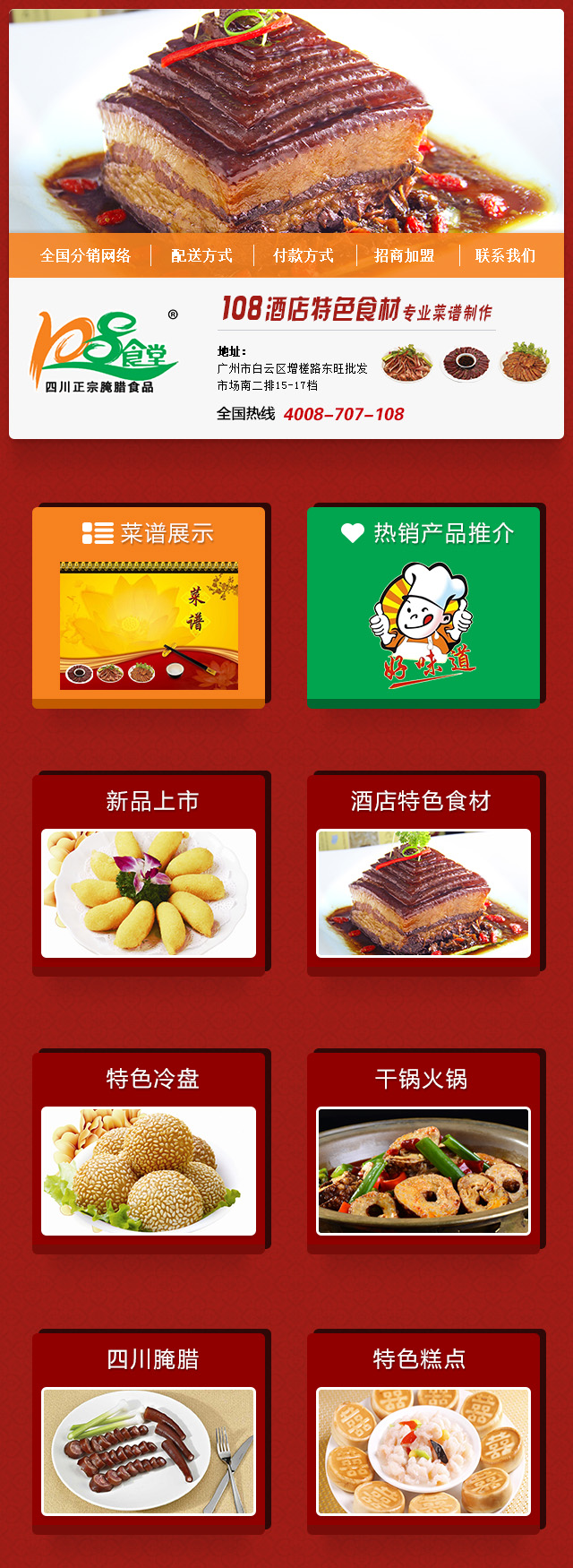The image size is (573, 1568).
Task: Select the 热销产品推介 hot products tile
Action: tap(423, 607)
